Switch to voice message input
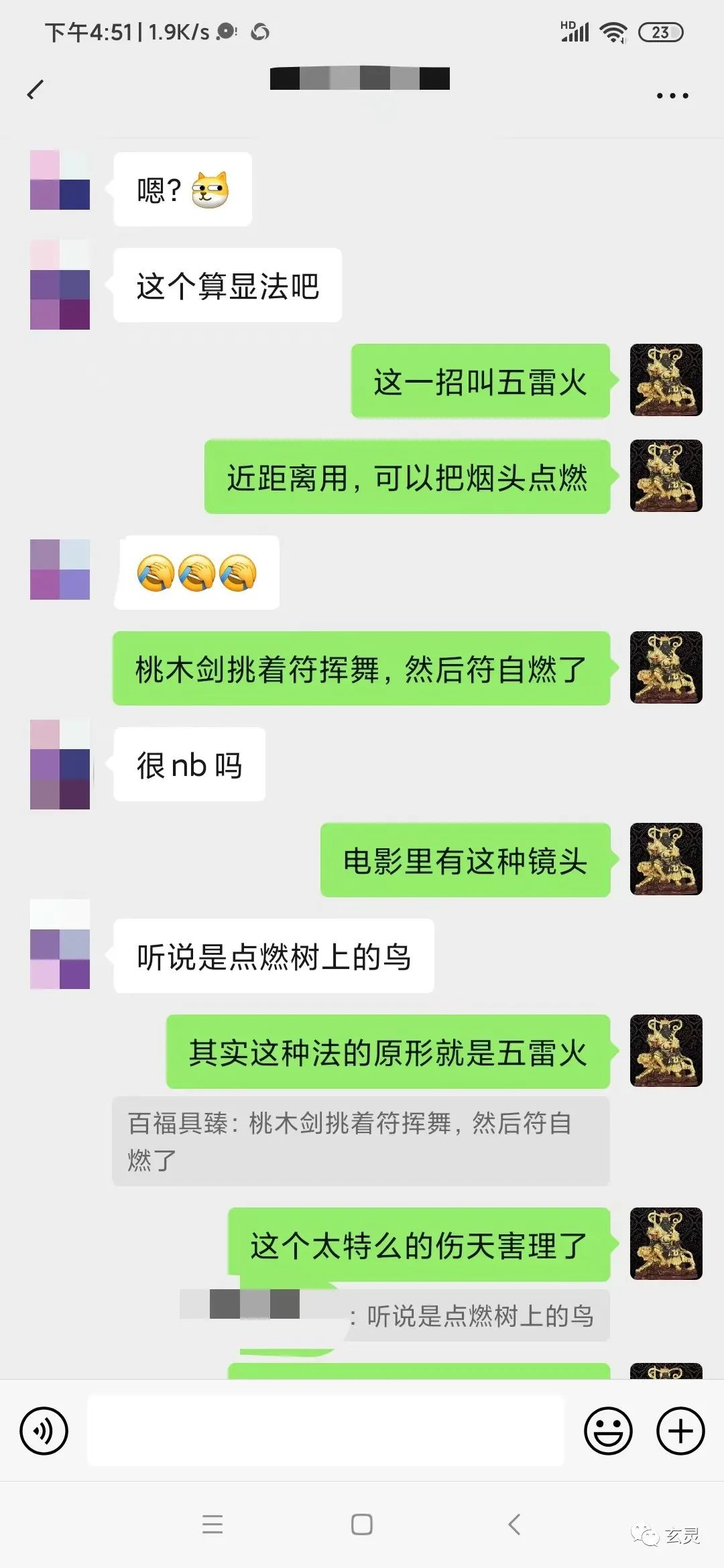Screen dimensions: 724x1568 coord(44,1431)
